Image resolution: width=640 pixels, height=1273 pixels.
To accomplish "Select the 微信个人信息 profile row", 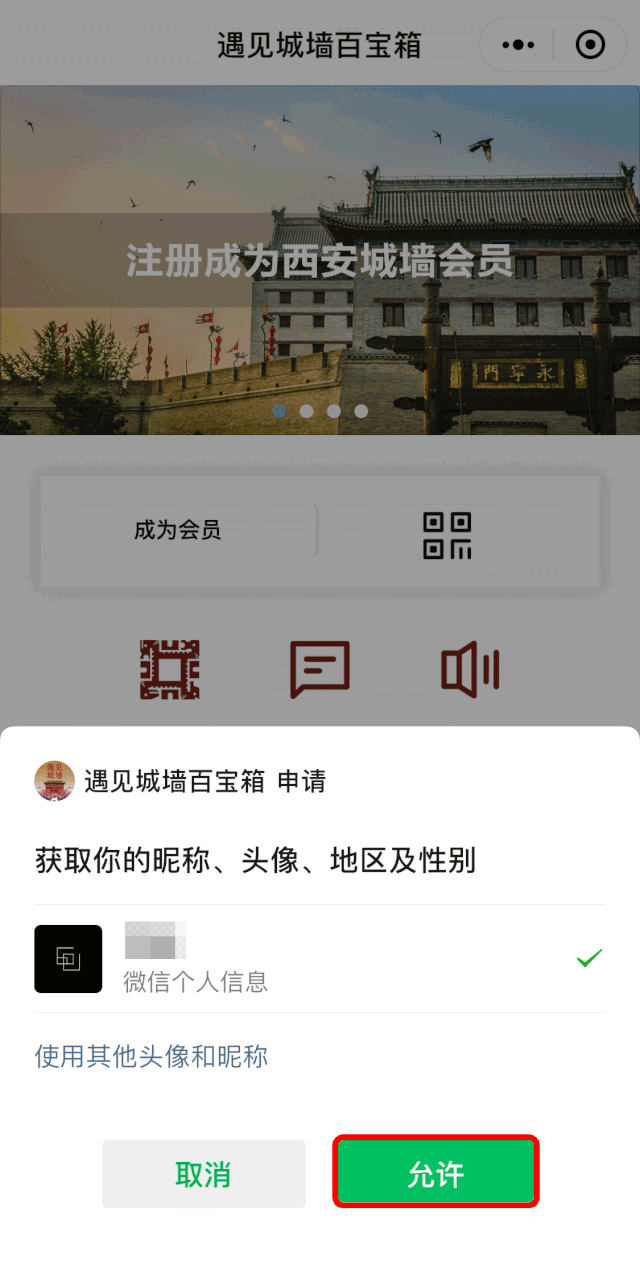I will 318,958.
